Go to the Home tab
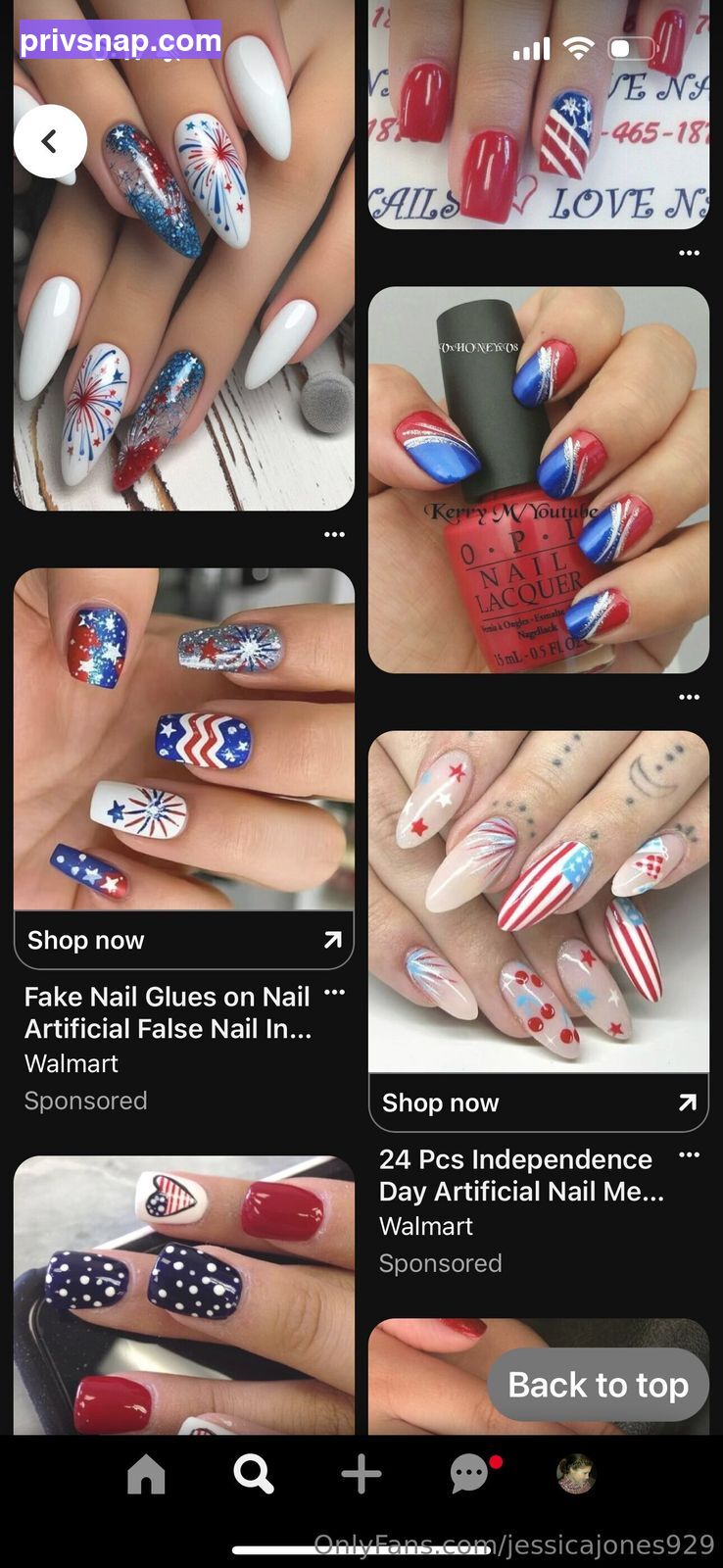Screen dimensions: 723x1568 coord(146,1474)
